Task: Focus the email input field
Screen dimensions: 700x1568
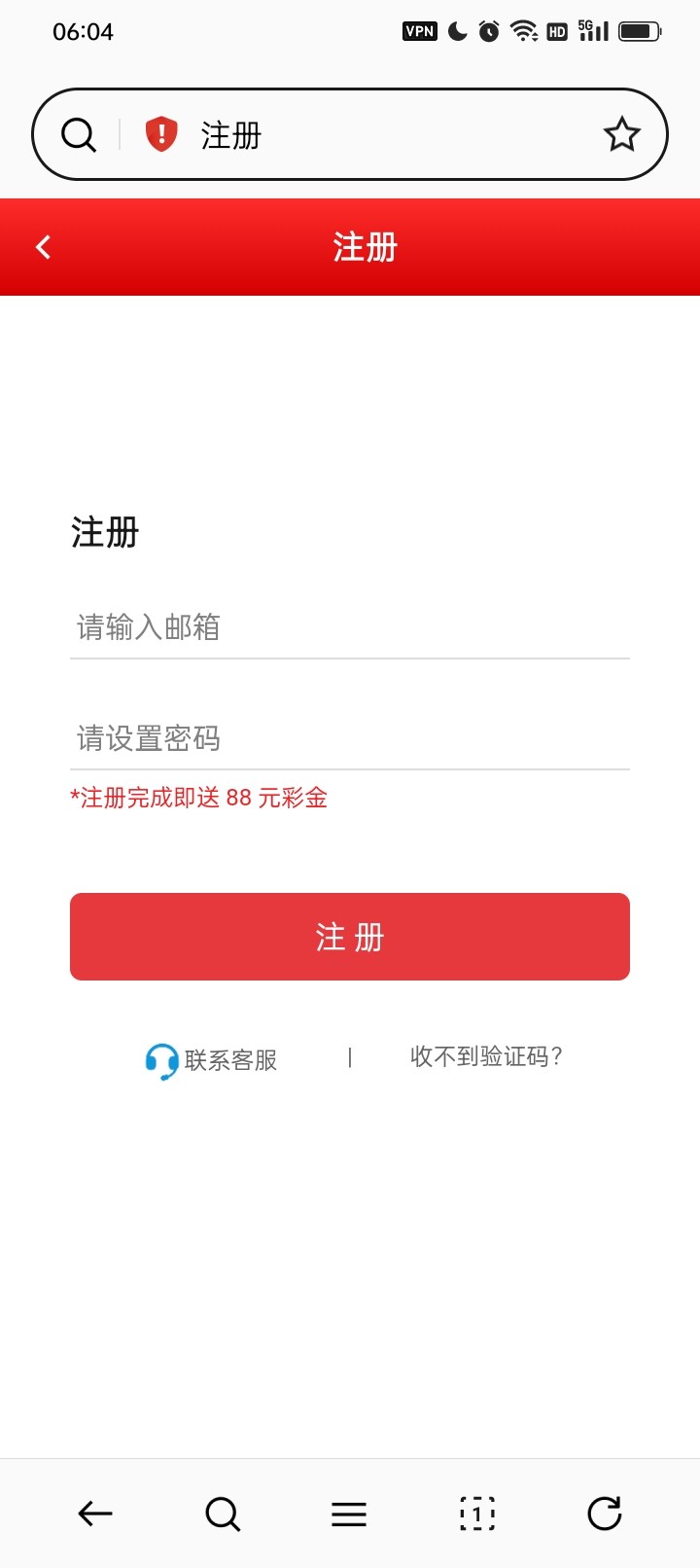Action: tap(350, 627)
